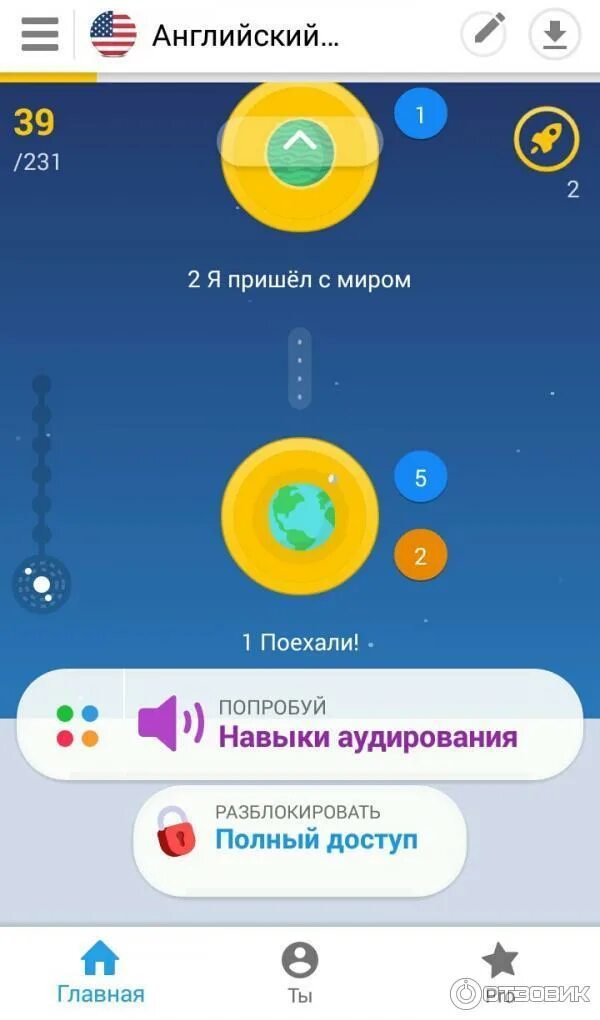The width and height of the screenshot is (600, 1020).
Task: Open the English course selector
Action: point(215,36)
